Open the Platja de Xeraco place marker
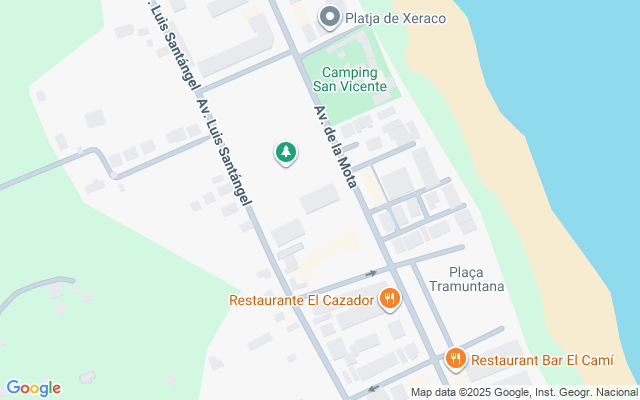Viewport: 640px width, 400px height. 329,17
